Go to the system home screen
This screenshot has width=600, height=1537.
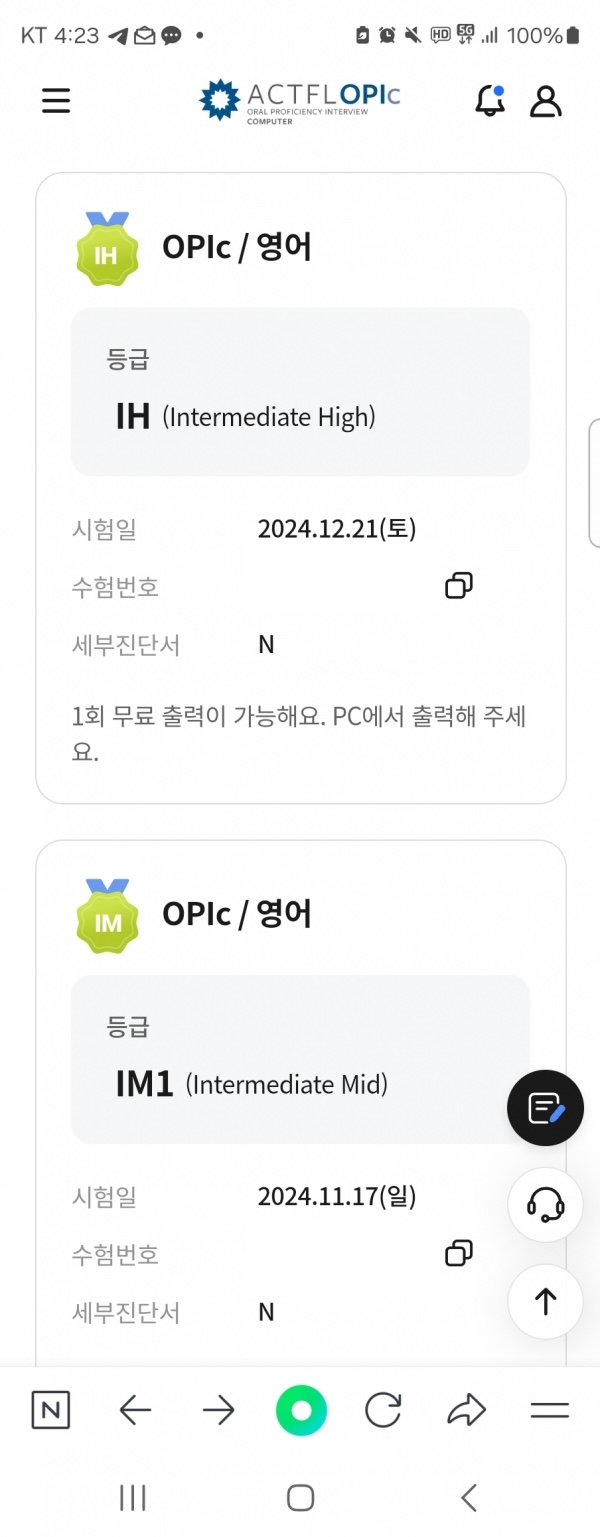coord(300,1497)
